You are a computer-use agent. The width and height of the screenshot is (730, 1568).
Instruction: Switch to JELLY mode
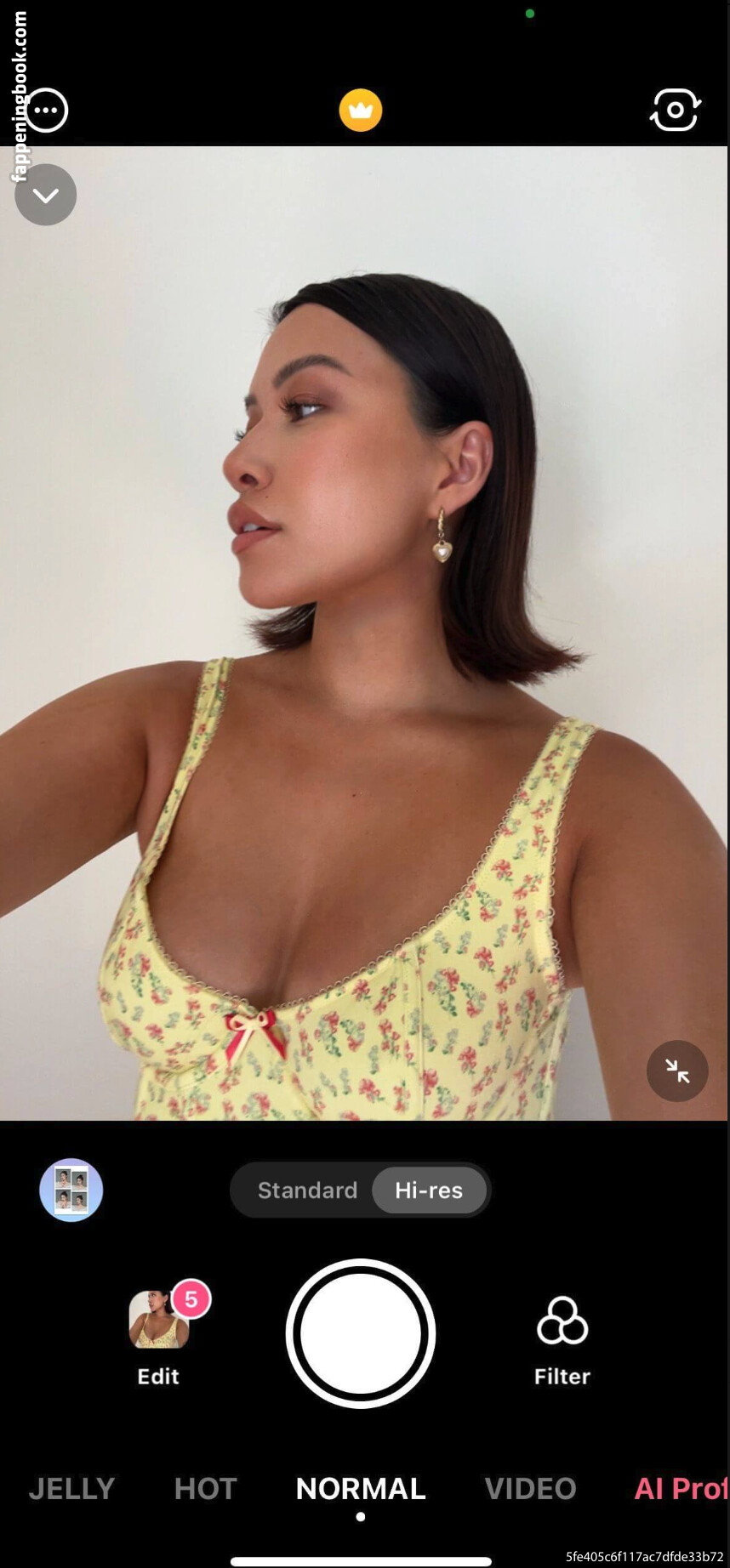[71, 1488]
